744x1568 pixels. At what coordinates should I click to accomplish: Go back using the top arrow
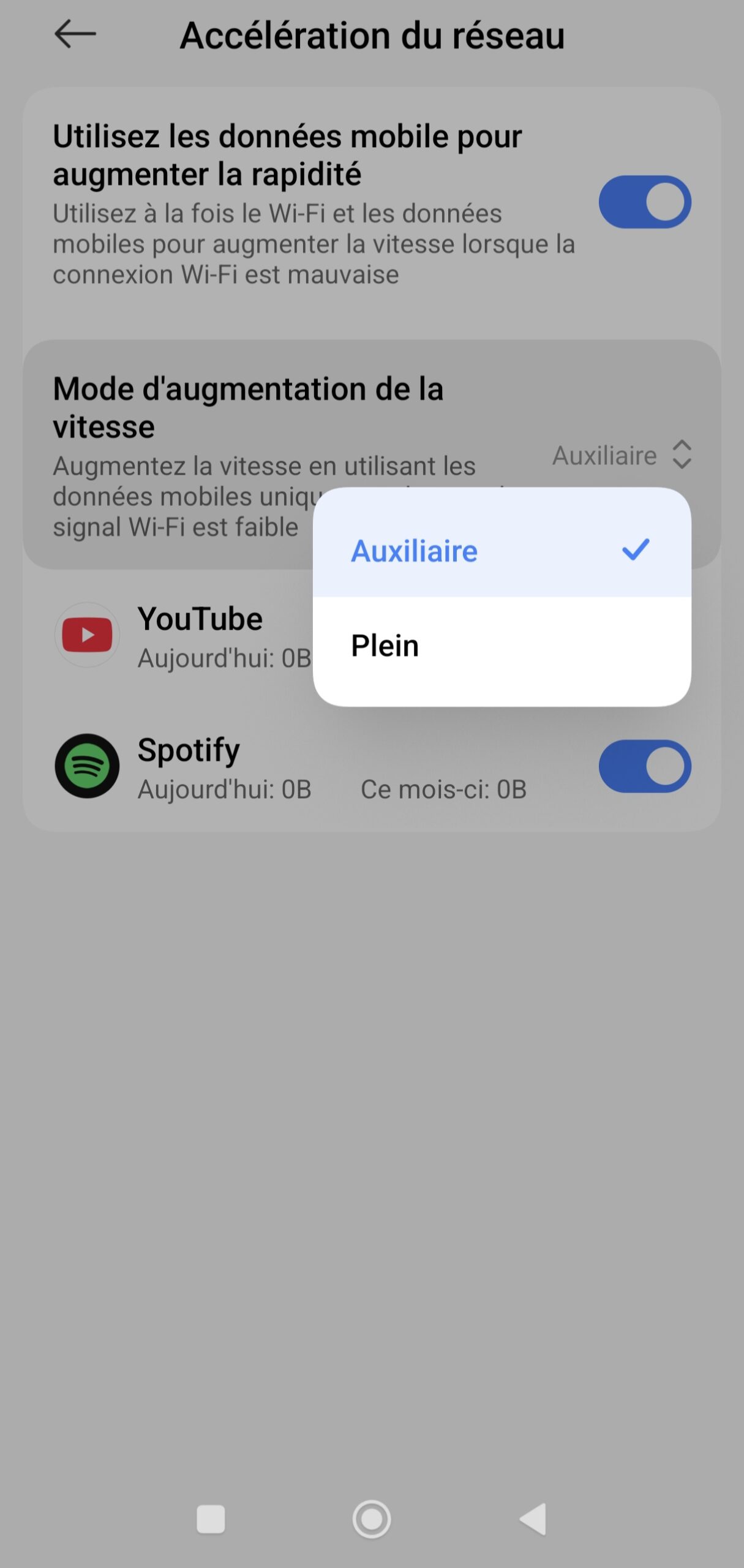[75, 34]
